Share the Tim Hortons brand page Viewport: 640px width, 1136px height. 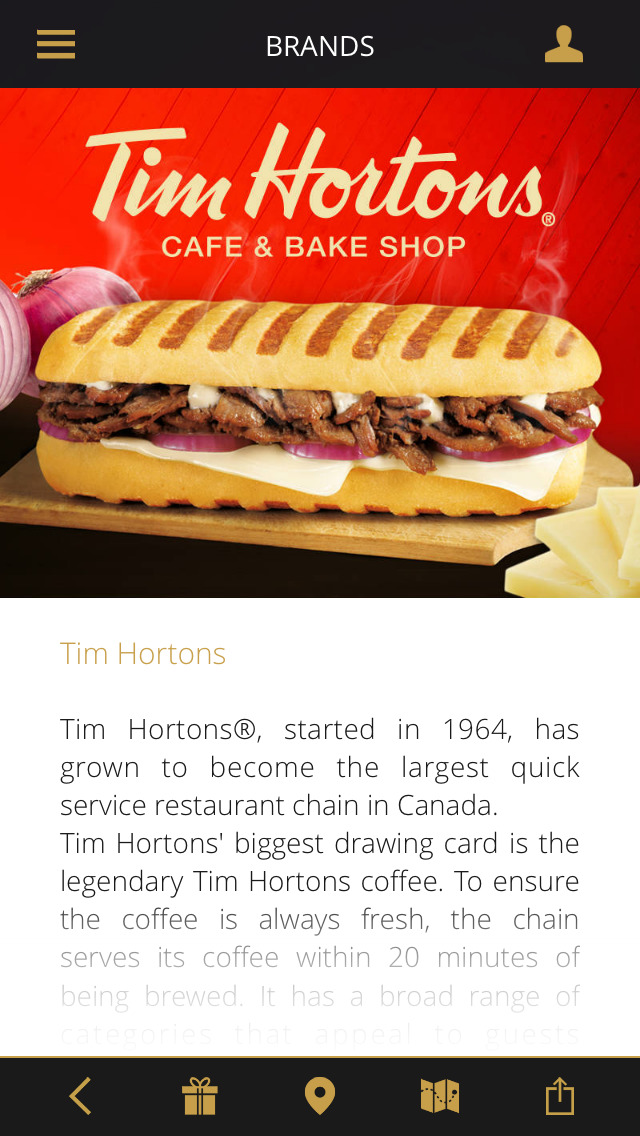(560, 1096)
